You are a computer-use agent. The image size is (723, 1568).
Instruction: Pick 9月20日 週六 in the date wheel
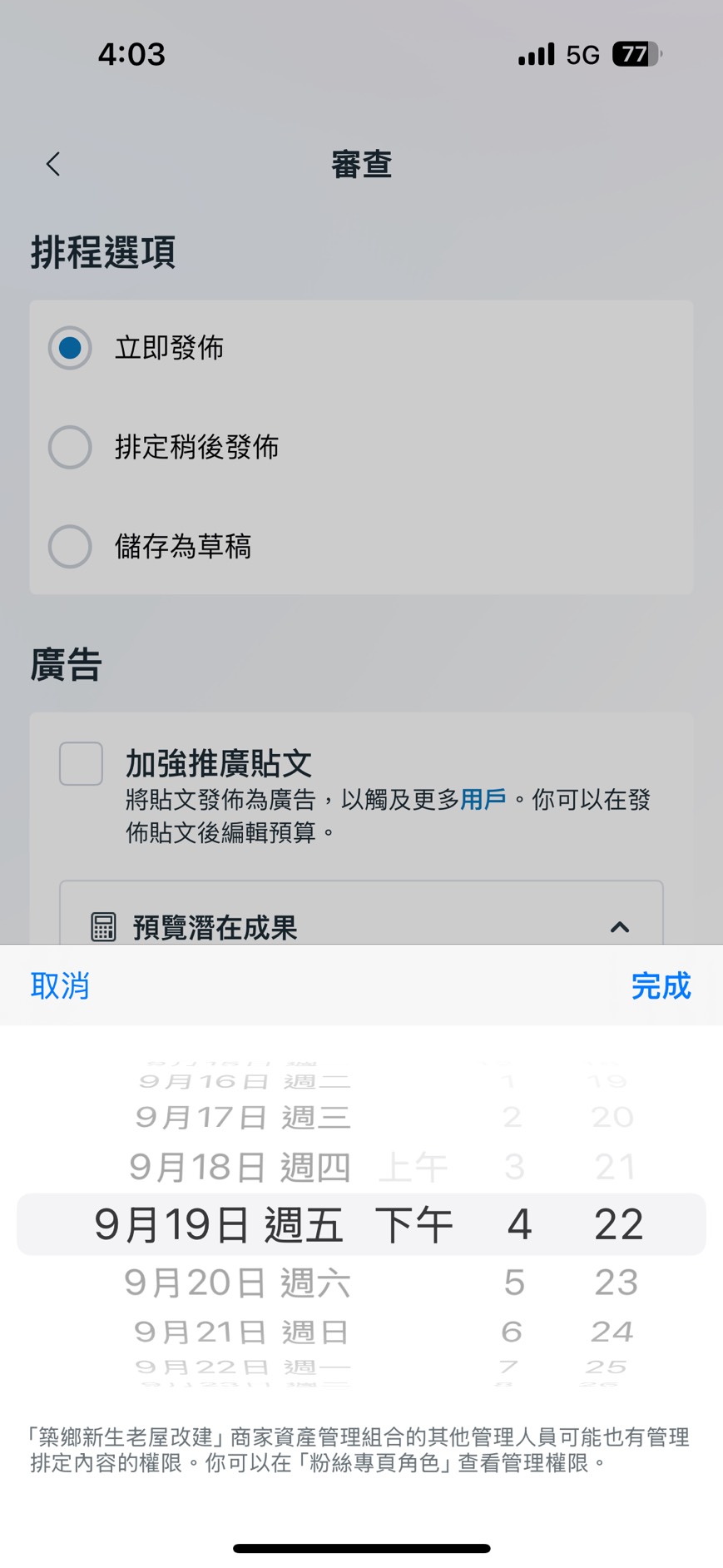(x=237, y=1283)
